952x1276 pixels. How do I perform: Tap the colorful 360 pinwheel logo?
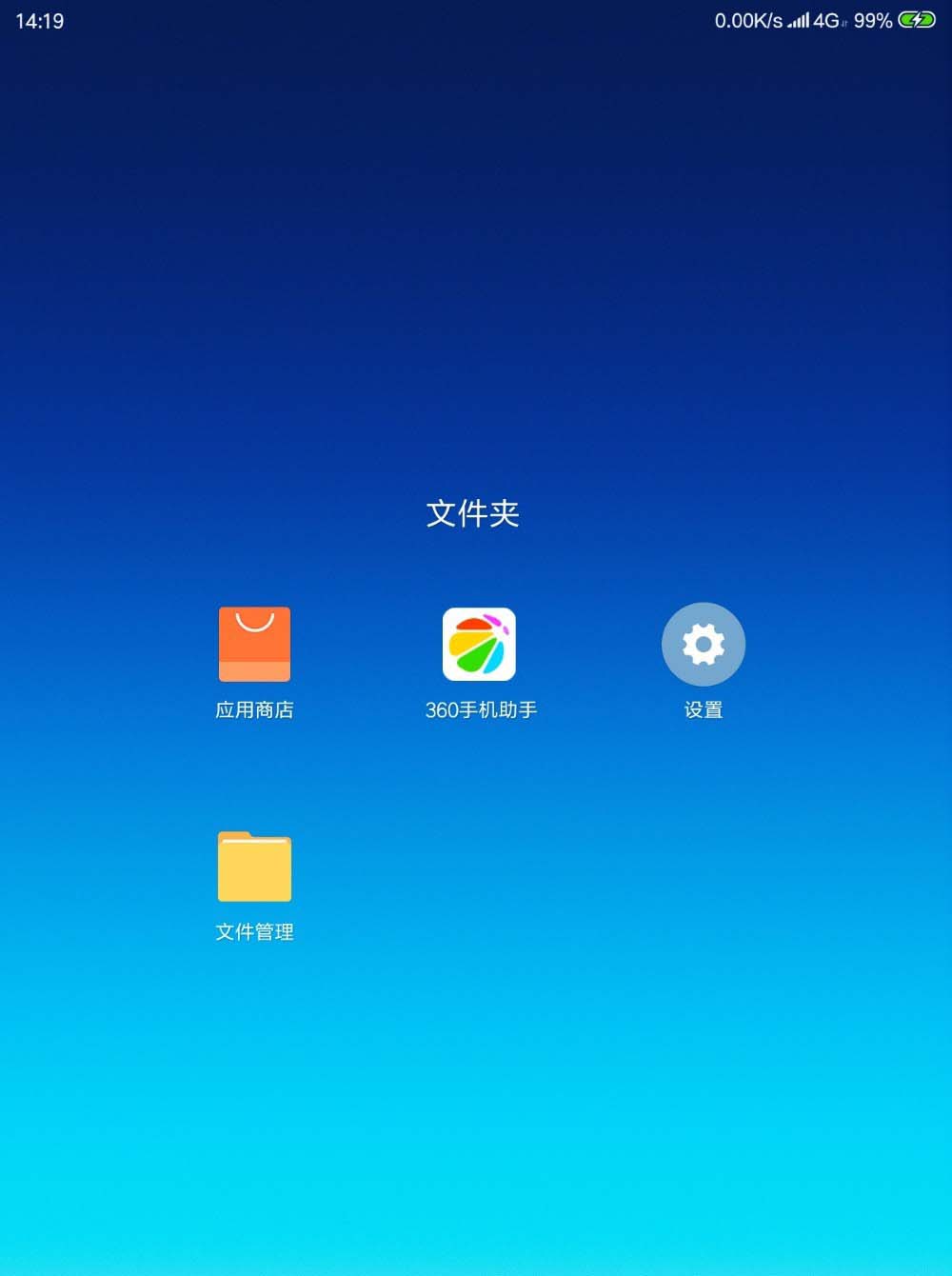[481, 644]
